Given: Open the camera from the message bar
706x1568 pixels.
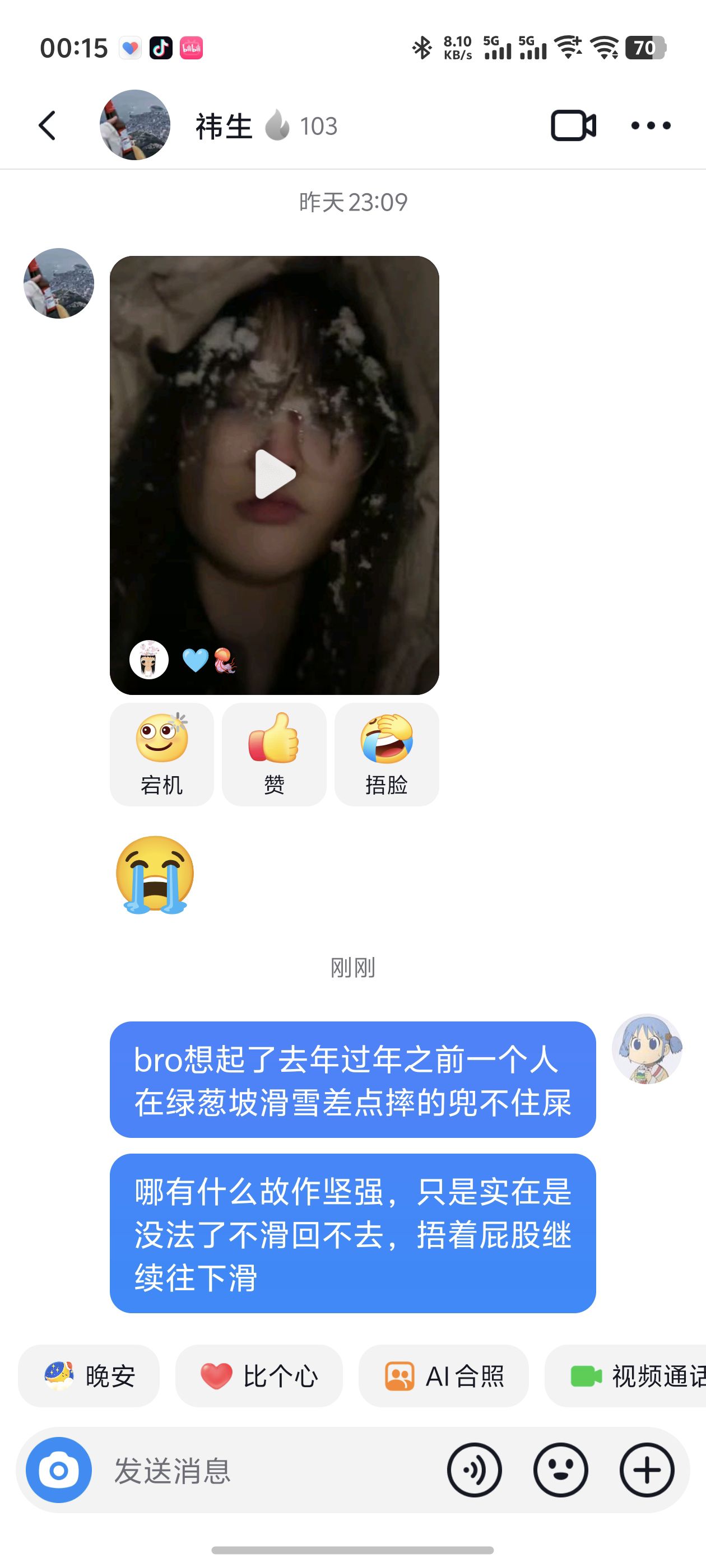Looking at the screenshot, I should (x=58, y=1470).
